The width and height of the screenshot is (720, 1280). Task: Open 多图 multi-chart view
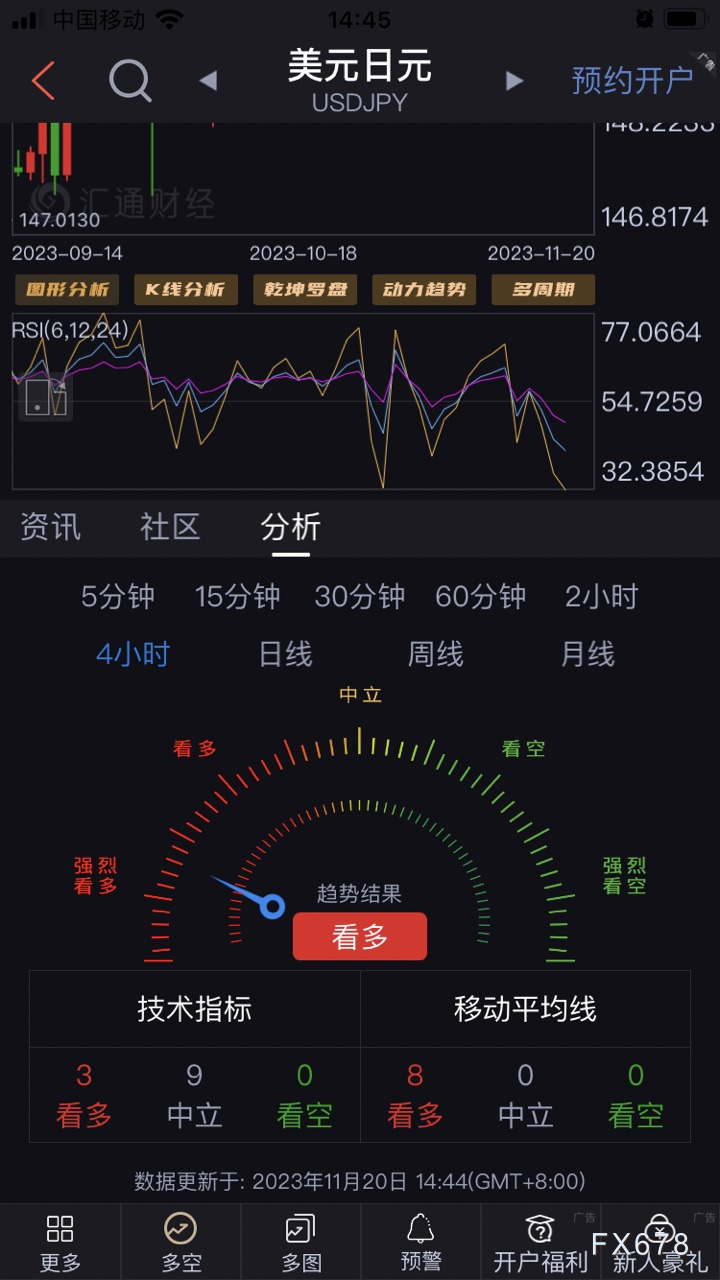[x=299, y=1242]
